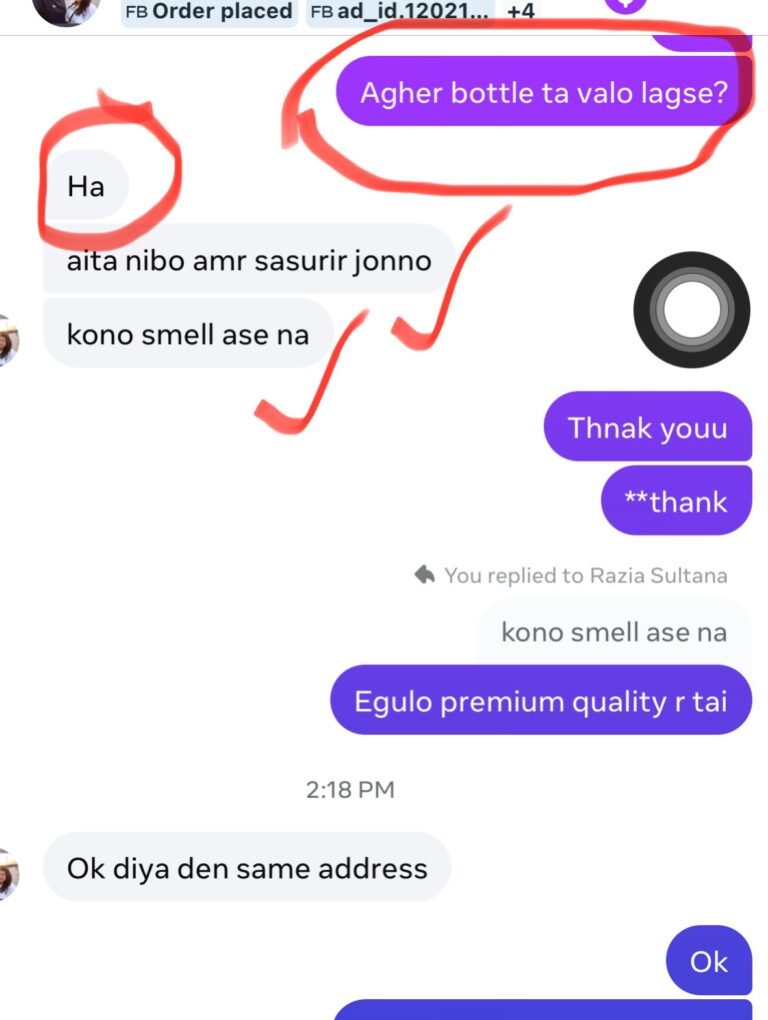Tap Razia's avatar beside 'Ok diya den same address'

pyautogui.click(x=8, y=870)
